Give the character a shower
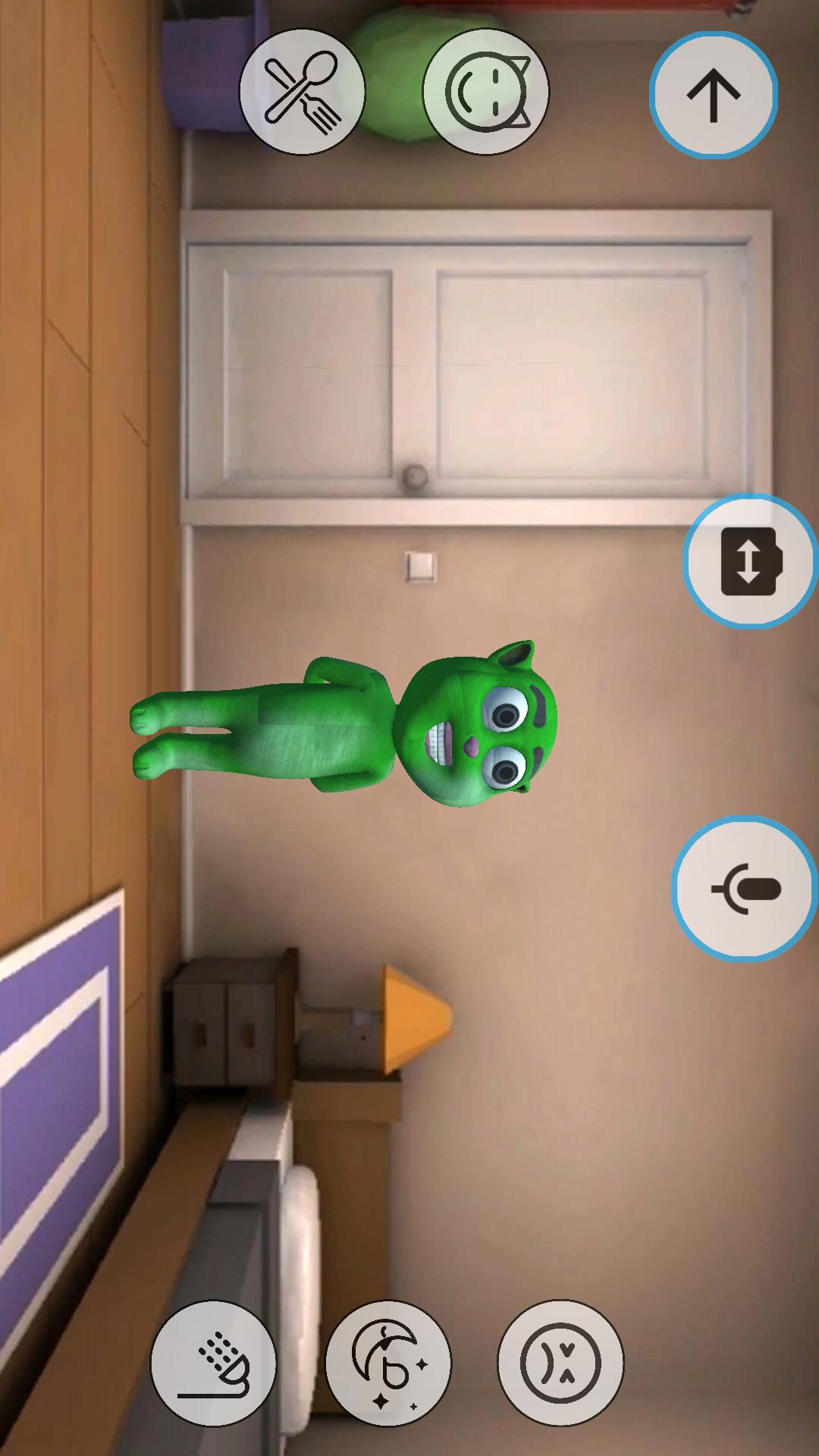 (214, 1363)
